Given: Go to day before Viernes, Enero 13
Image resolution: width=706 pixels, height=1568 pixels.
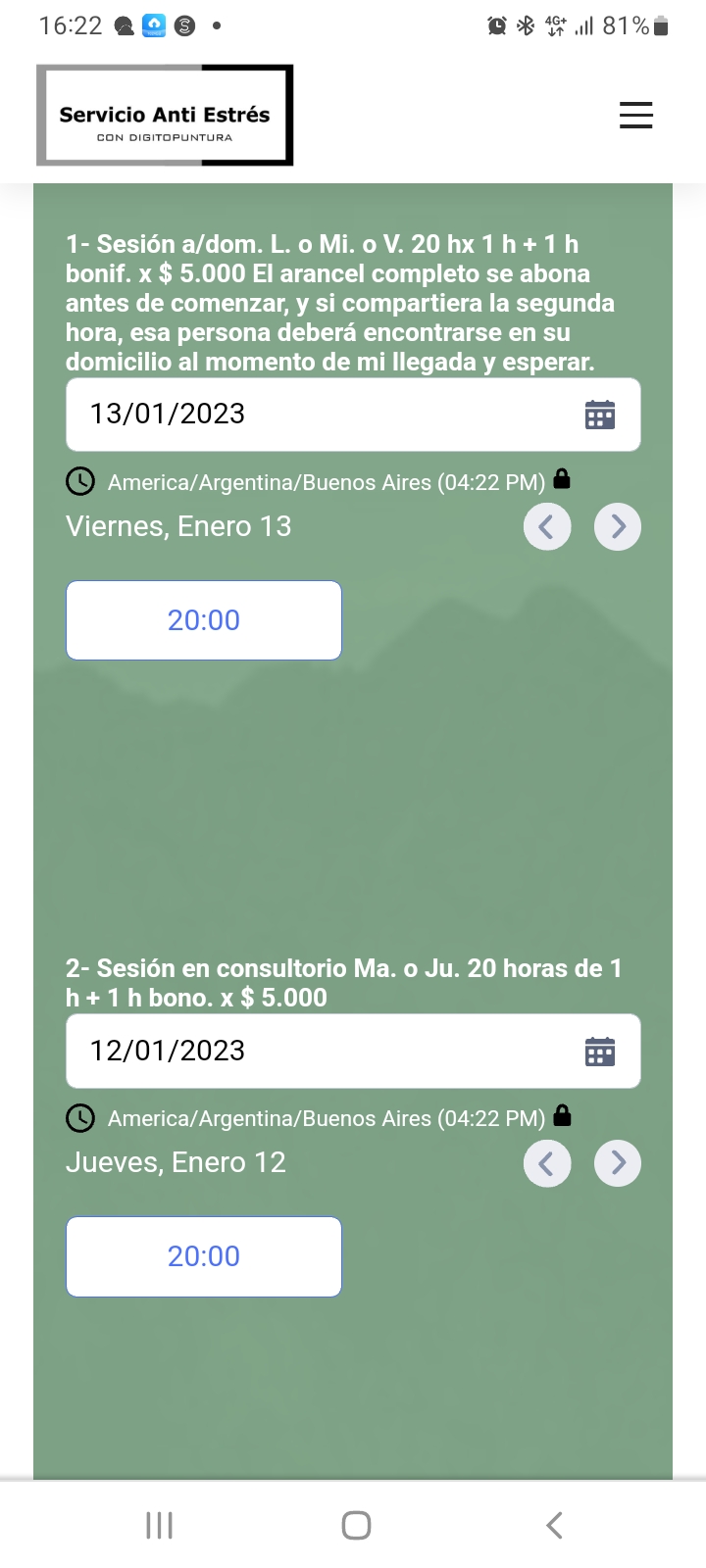Looking at the screenshot, I should [547, 527].
